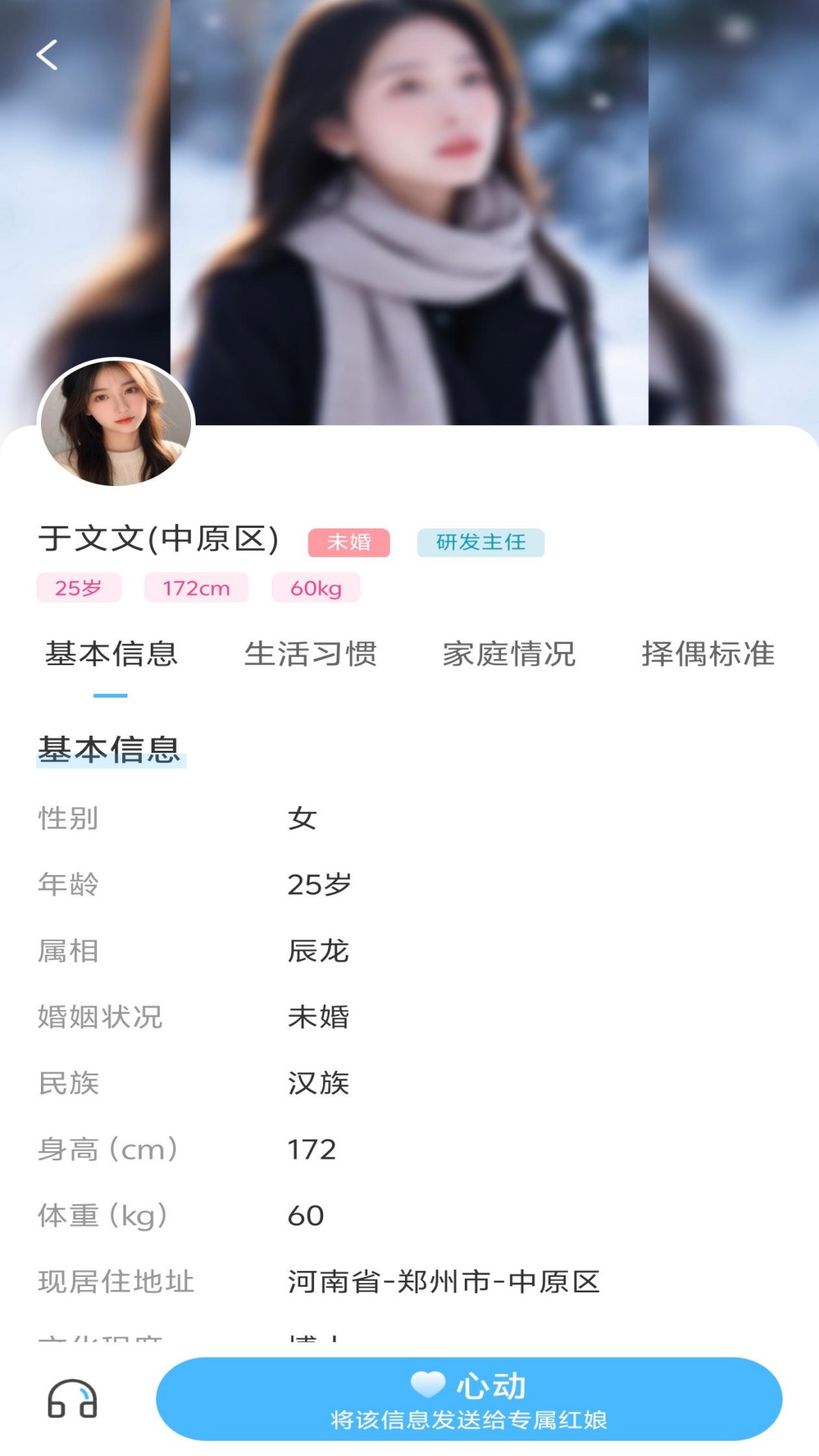Switch to the 择偶标准 tab

tap(707, 655)
